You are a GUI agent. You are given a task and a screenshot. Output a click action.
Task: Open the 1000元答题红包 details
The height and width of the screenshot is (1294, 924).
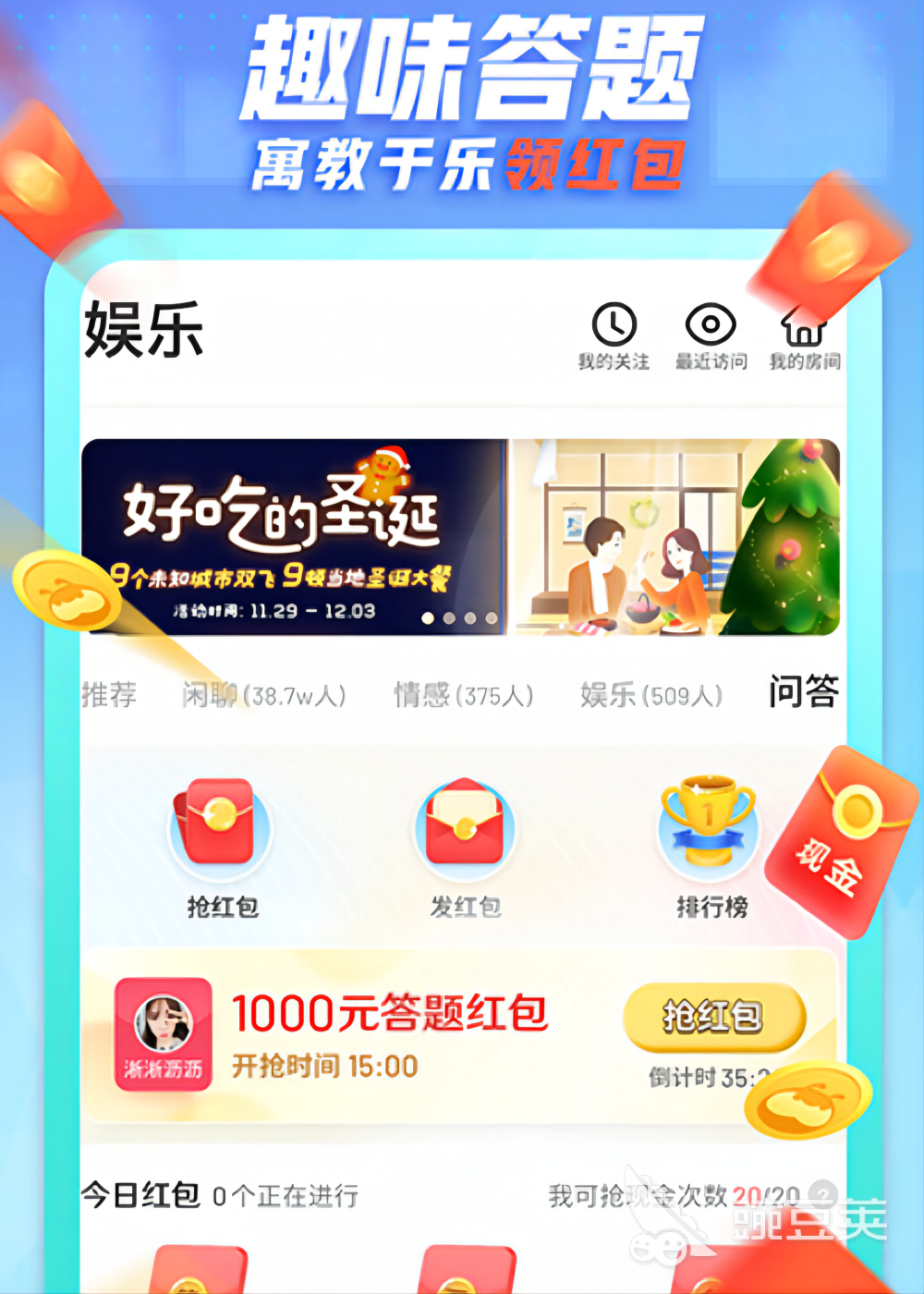coord(388,1014)
